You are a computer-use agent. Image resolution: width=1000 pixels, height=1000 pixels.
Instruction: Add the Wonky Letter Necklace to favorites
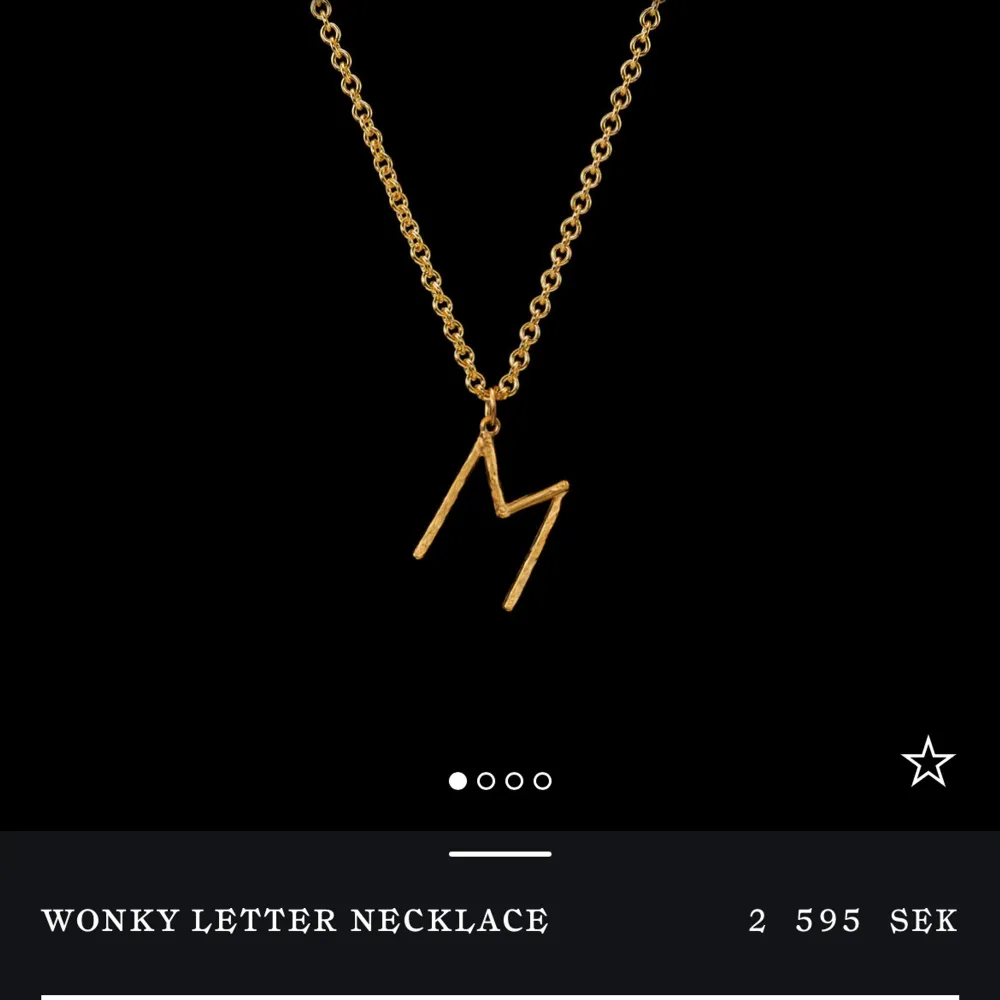928,762
